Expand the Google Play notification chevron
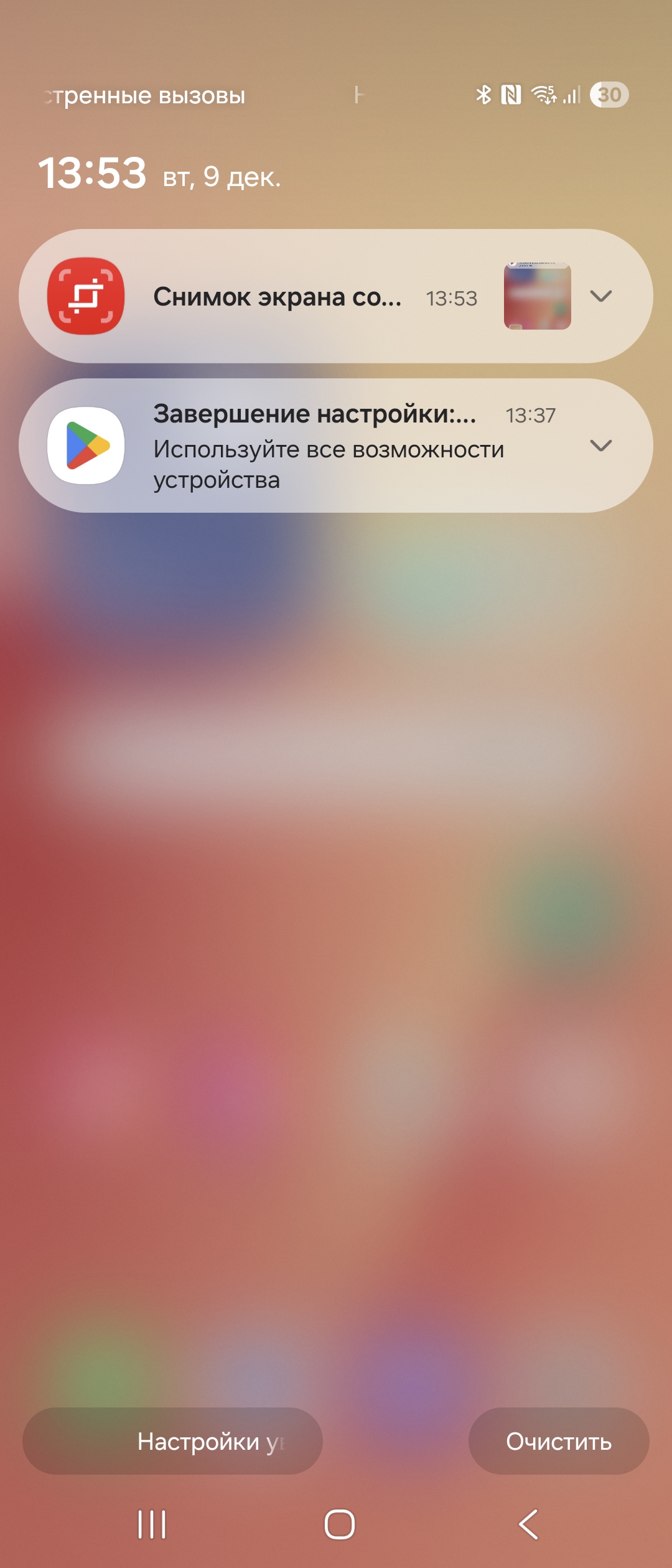This screenshot has height=1568, width=672. click(600, 446)
